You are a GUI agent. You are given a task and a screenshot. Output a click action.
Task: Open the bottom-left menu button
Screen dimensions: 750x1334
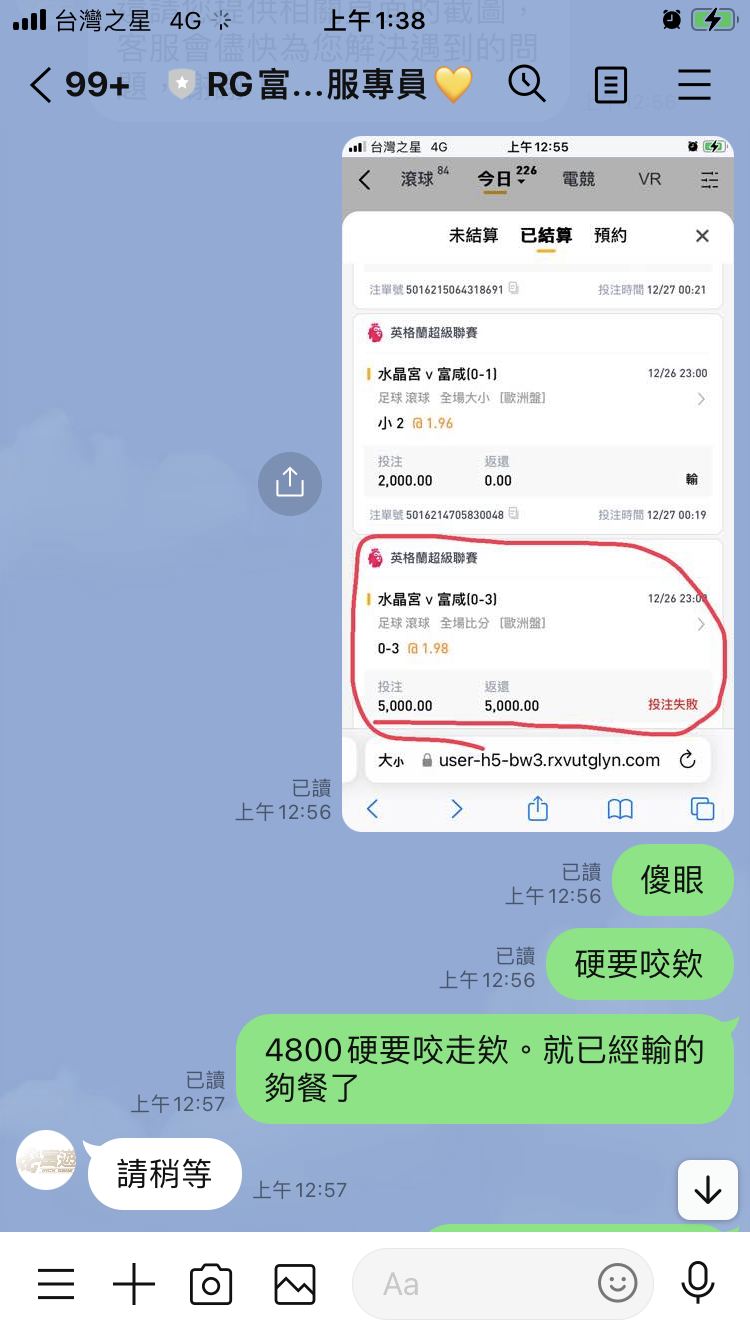pyautogui.click(x=56, y=1284)
